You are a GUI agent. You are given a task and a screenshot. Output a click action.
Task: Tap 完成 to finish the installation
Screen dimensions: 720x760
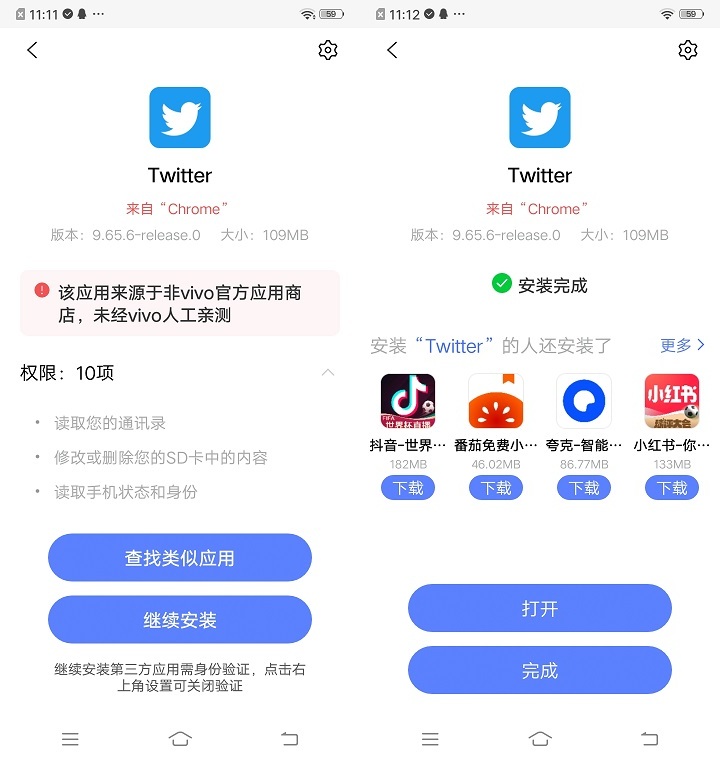pos(540,670)
